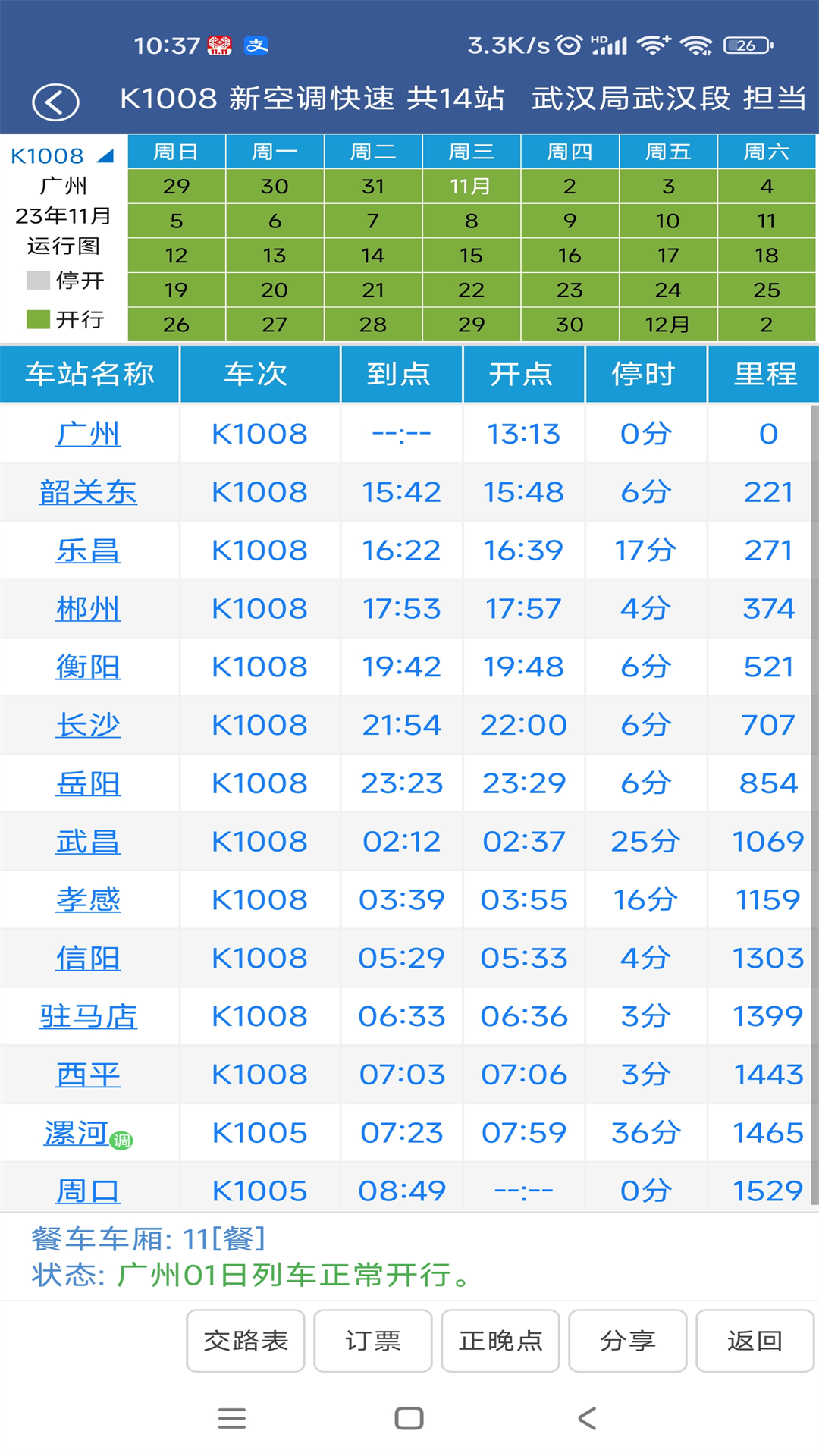Screen dimensions: 819x1456
Task: Share this train schedule via 分享
Action: tap(628, 1341)
